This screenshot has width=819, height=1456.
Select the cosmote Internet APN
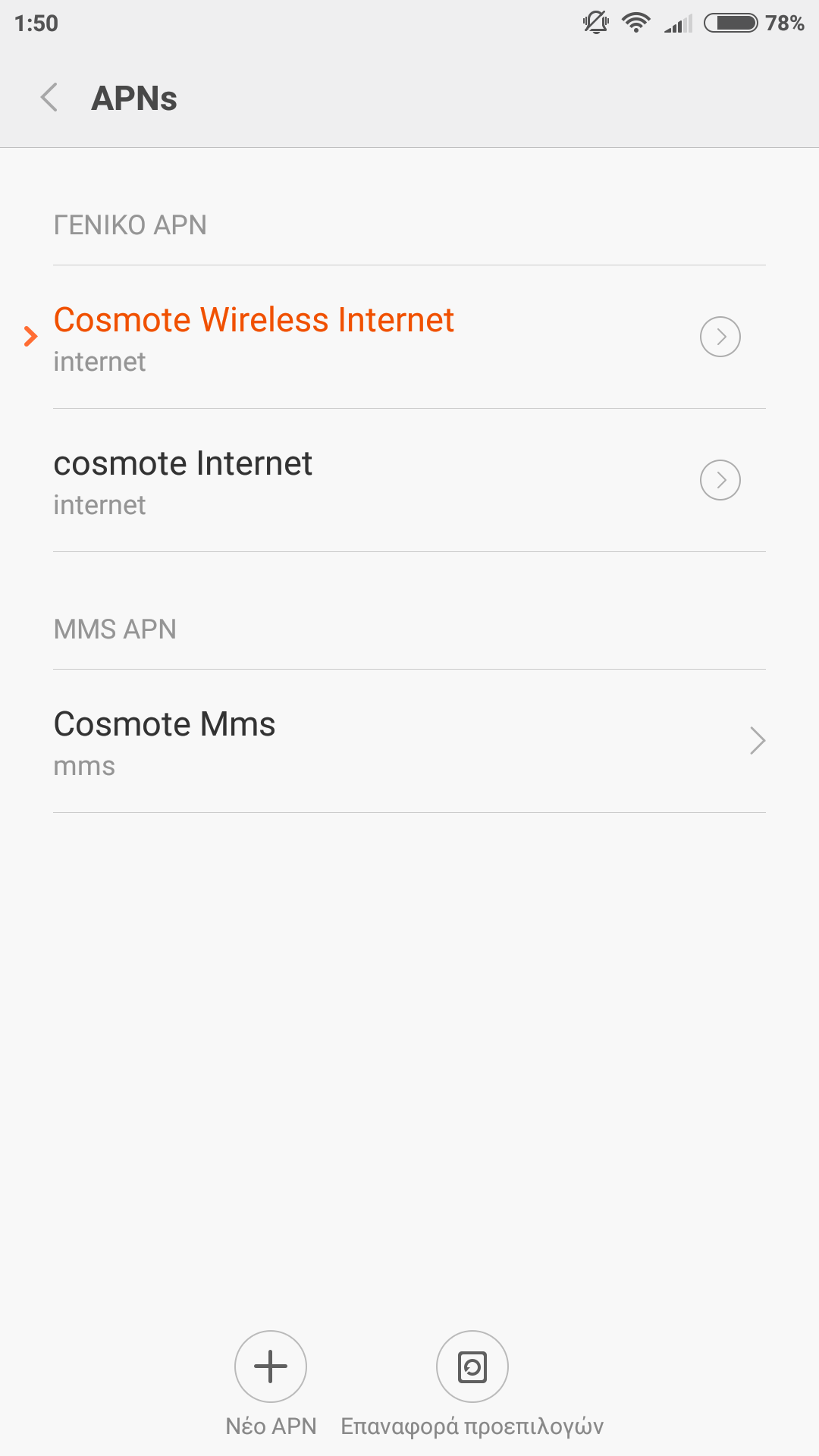pyautogui.click(x=183, y=481)
